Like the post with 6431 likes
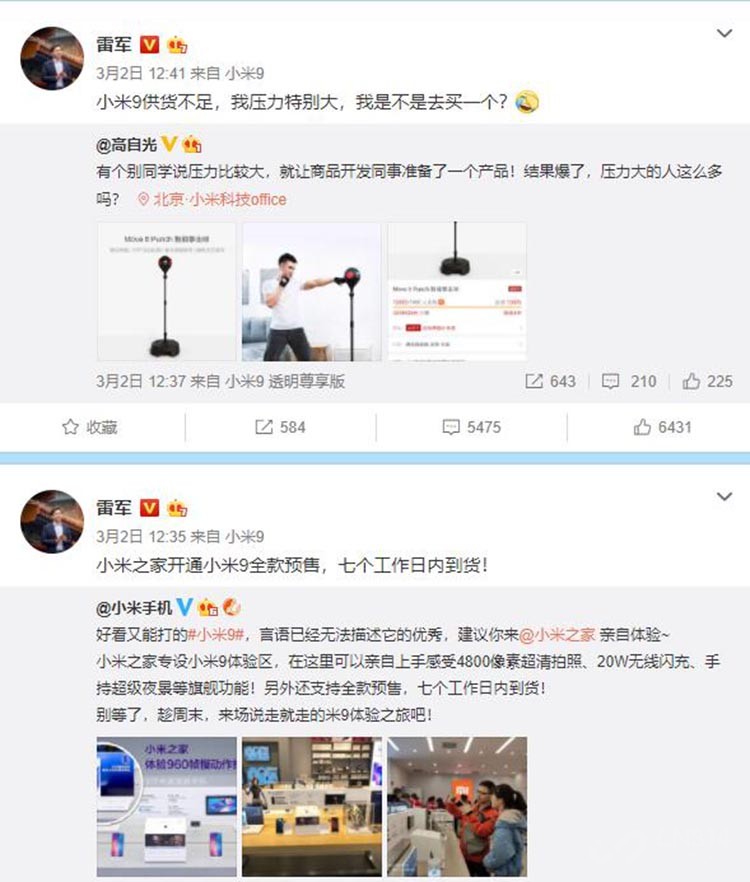 662,427
